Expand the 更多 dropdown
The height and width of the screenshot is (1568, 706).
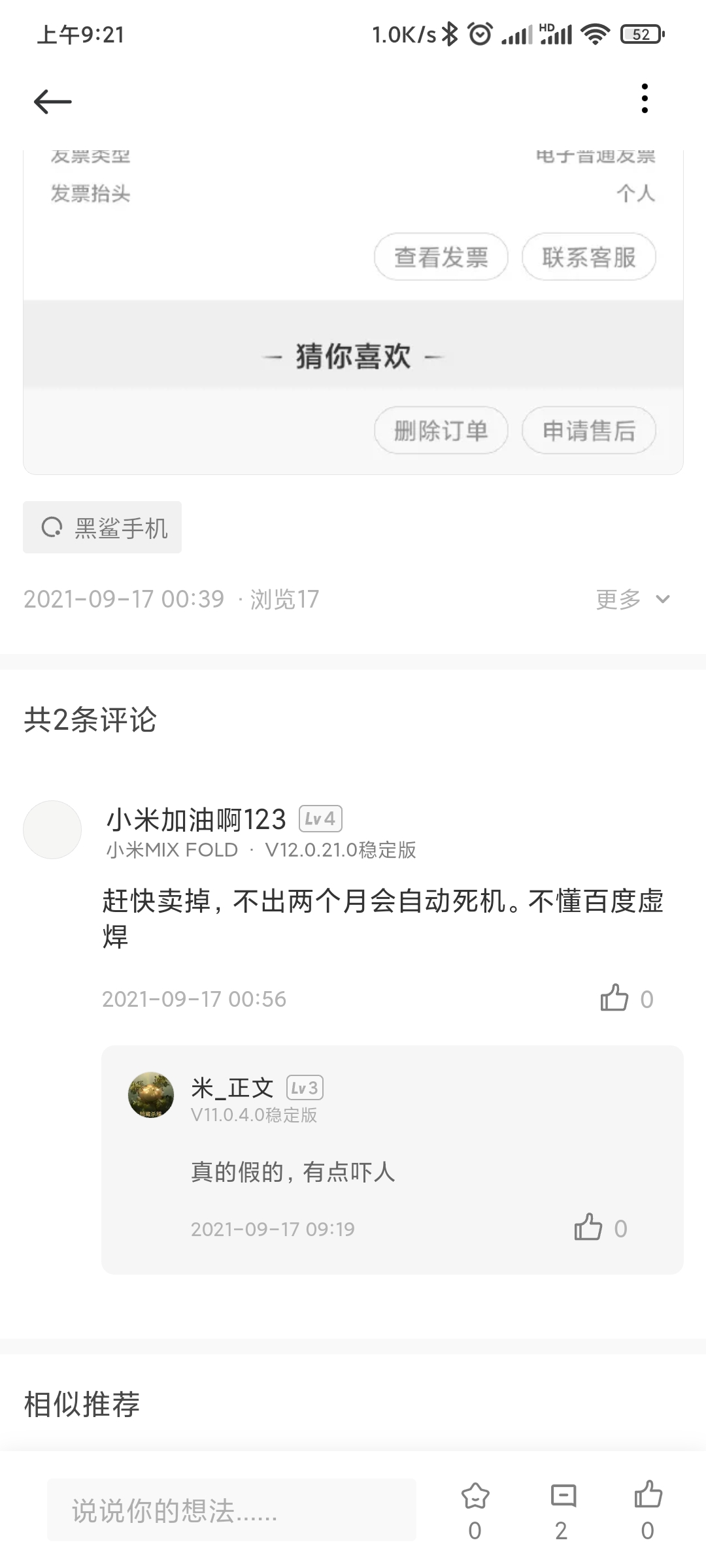point(631,599)
